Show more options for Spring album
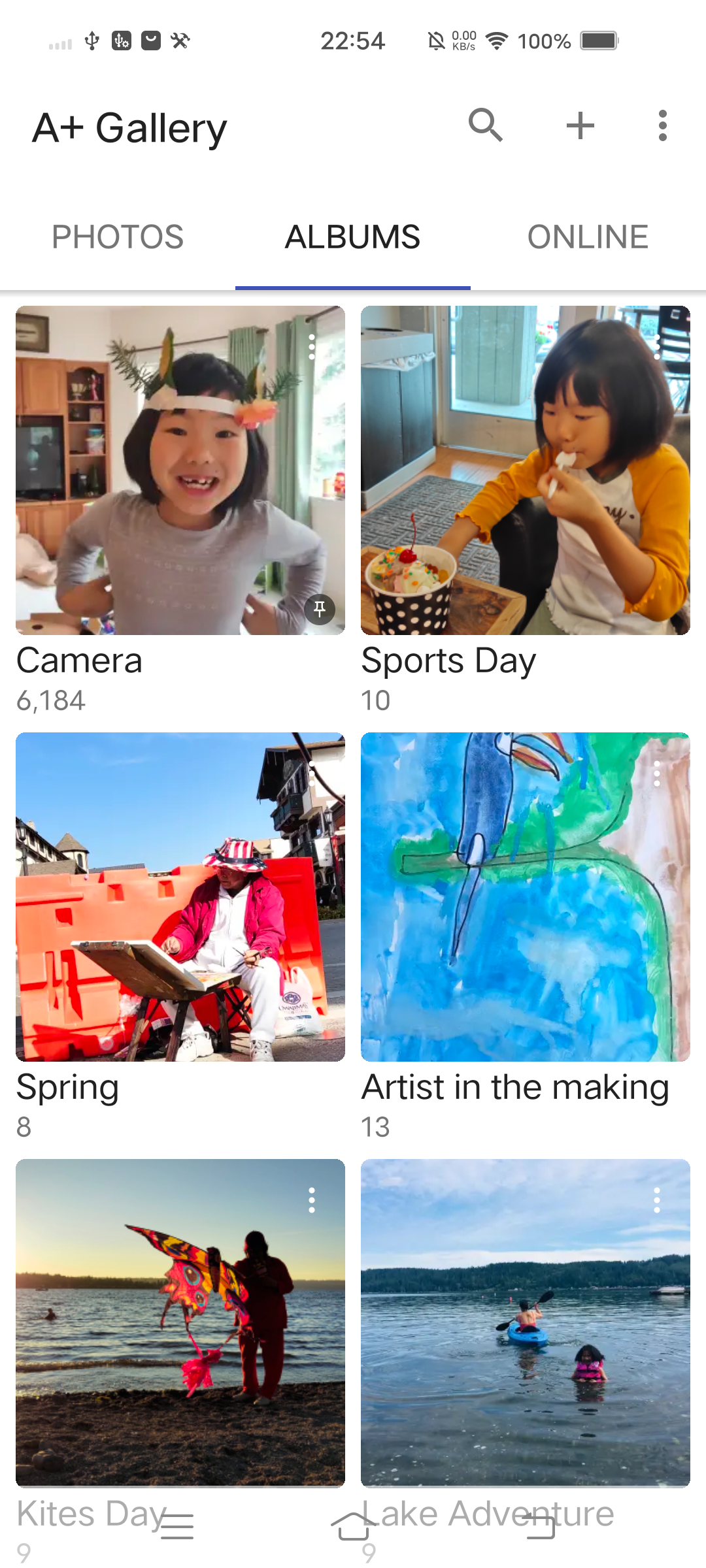Image resolution: width=706 pixels, height=1568 pixels. [312, 774]
